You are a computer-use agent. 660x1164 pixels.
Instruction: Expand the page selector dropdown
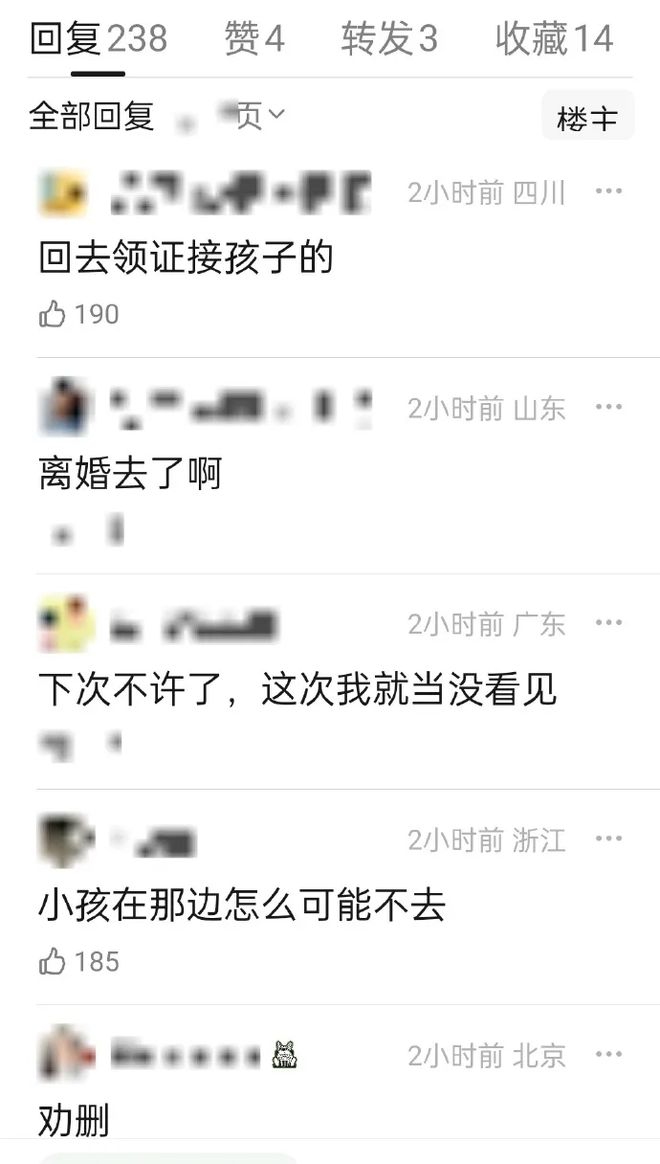250,116
